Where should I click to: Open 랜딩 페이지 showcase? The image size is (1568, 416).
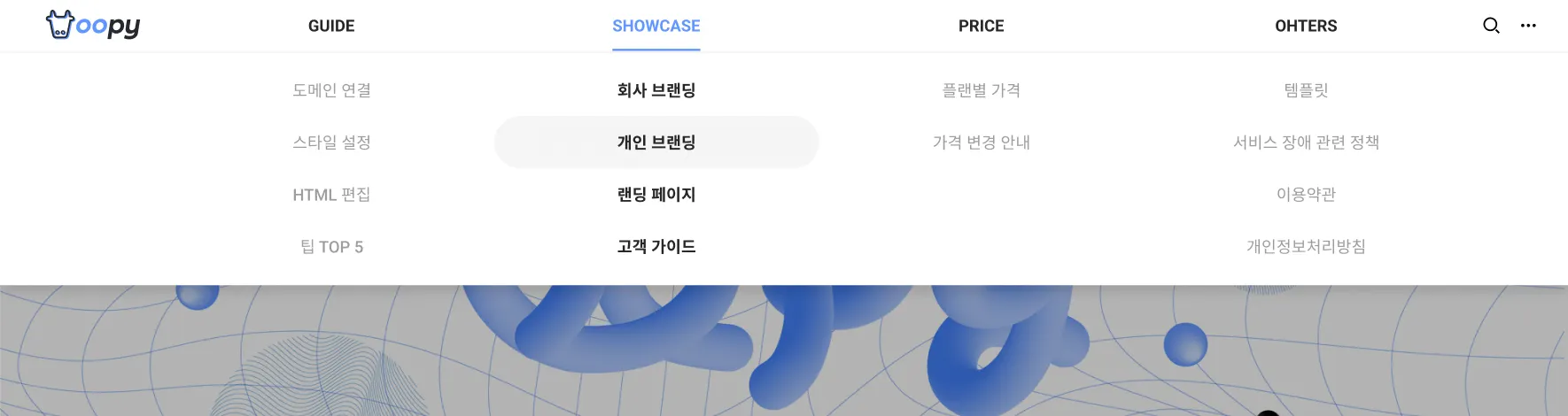[x=656, y=195]
